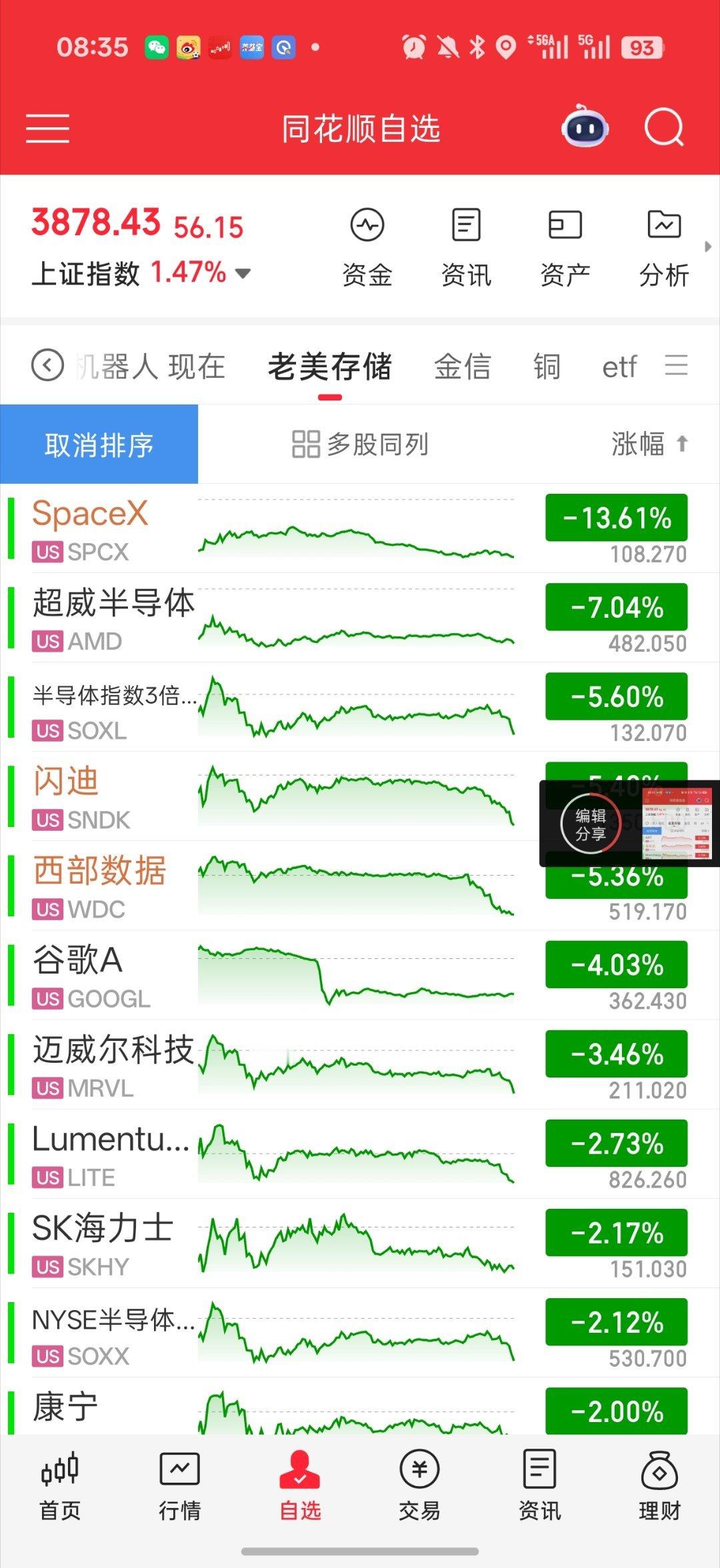The height and width of the screenshot is (1568, 720).
Task: Open the search magnifier icon
Action: click(664, 127)
